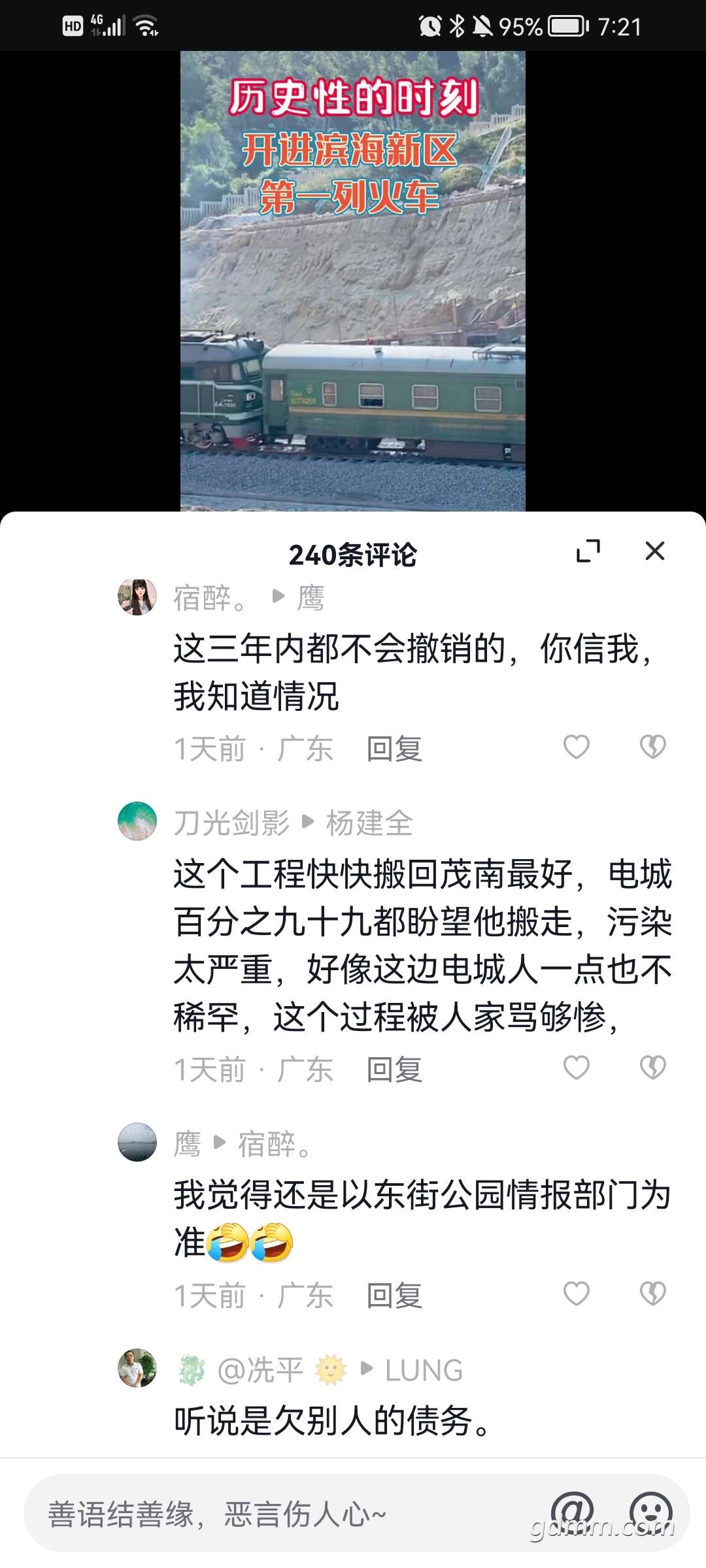Reply to 宿醉。's comment
The width and height of the screenshot is (706, 1568).
[394, 749]
